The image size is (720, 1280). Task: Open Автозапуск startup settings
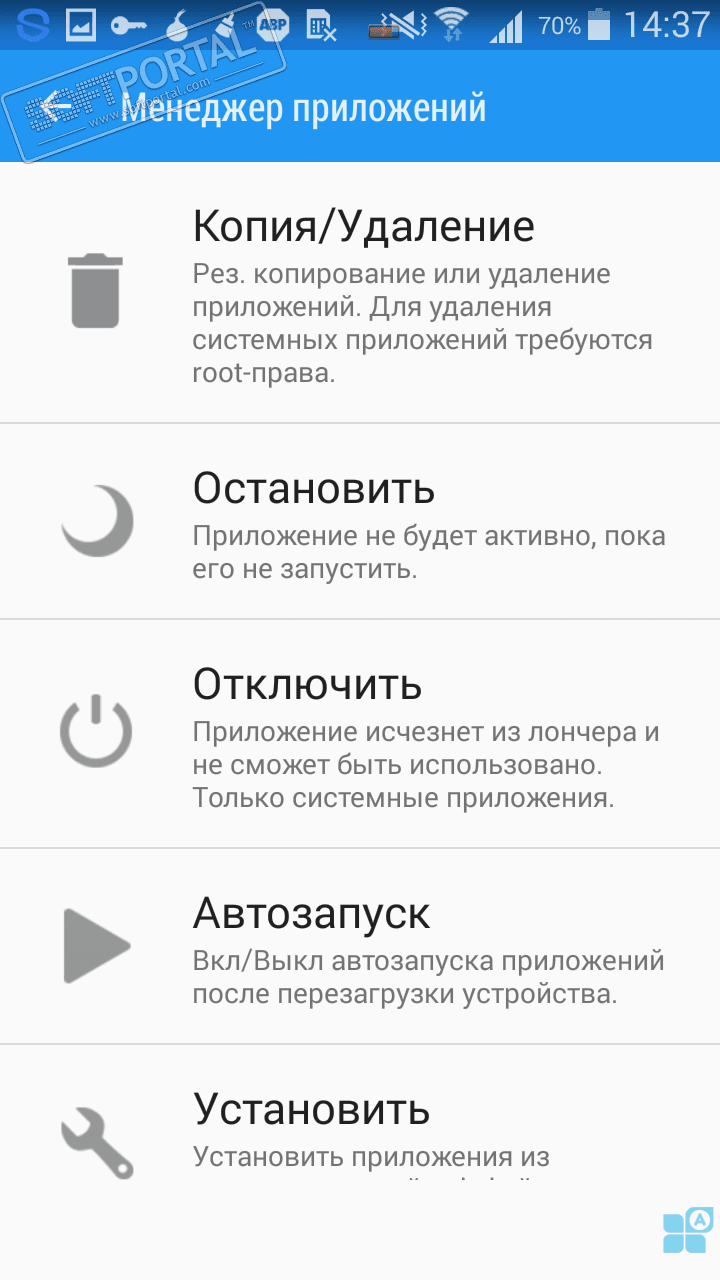point(360,945)
